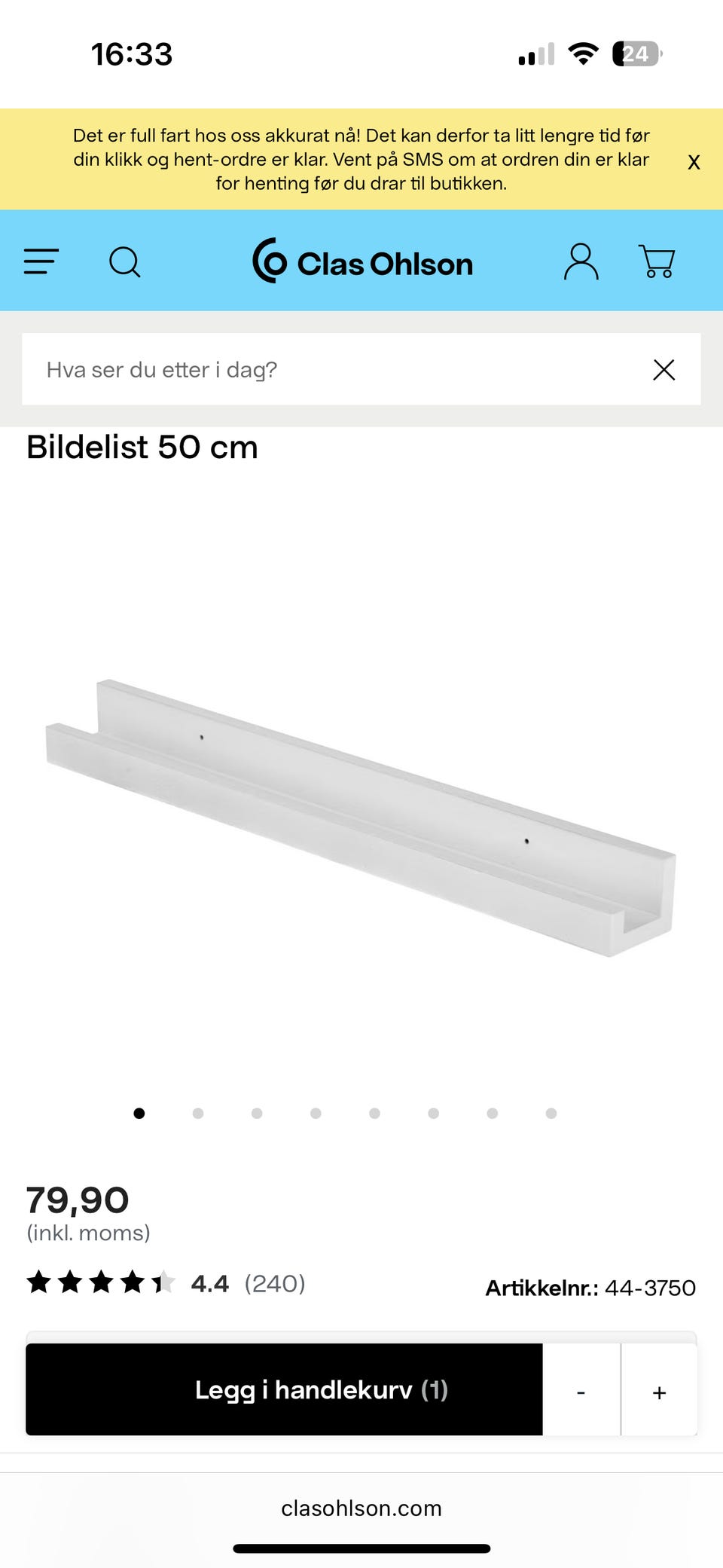Clear the search field with the X icon
This screenshot has height=1568, width=723.
click(664, 369)
